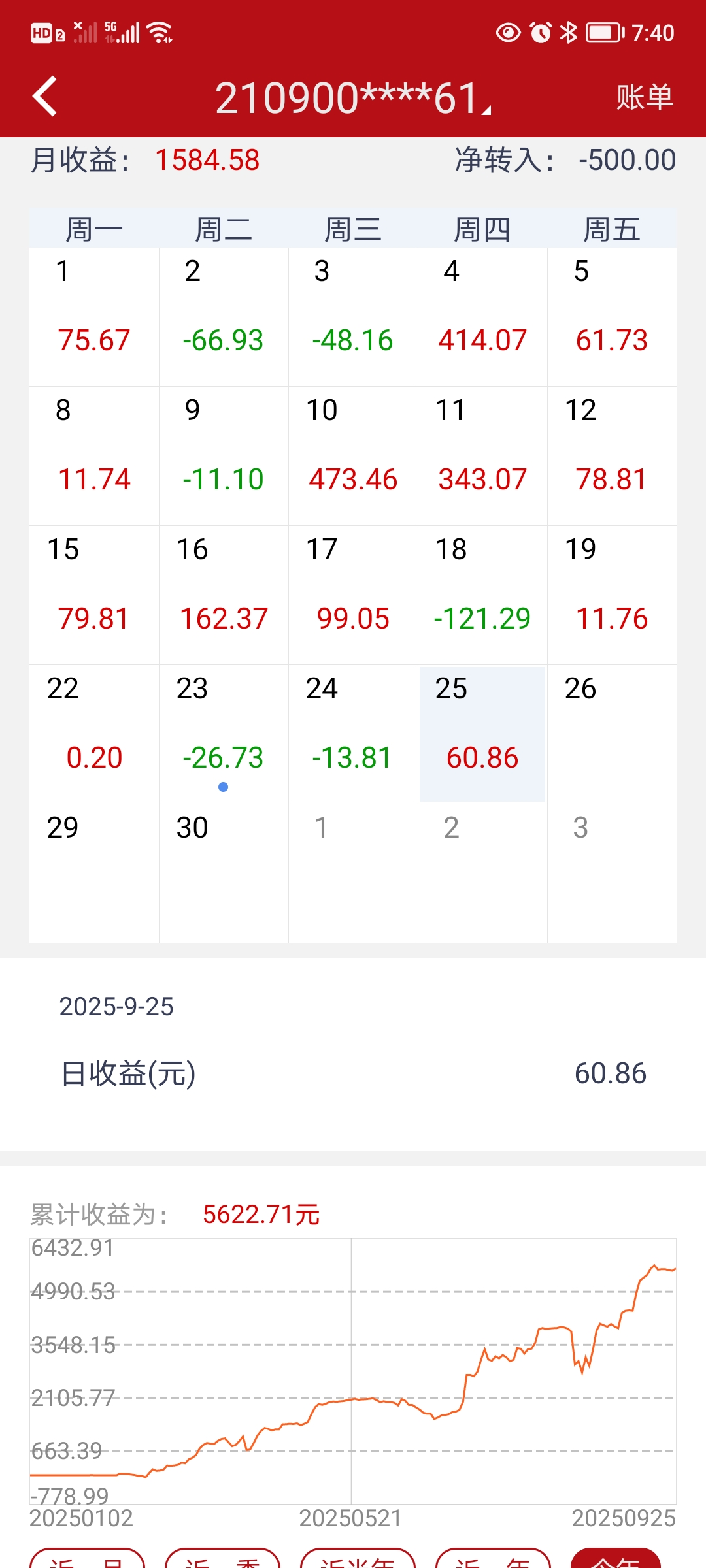Select September 23 with the blue dot

tap(224, 734)
